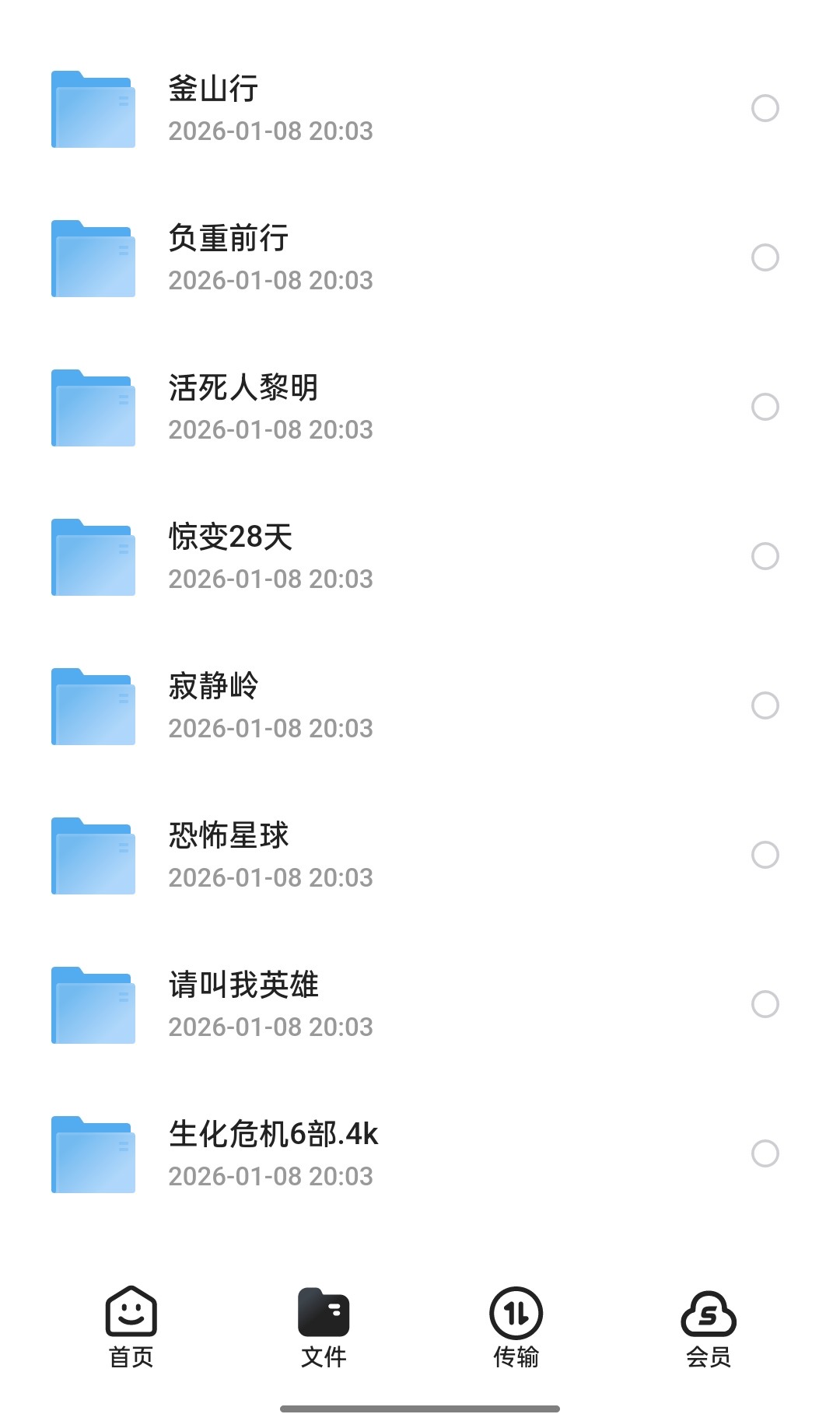Select the 负重前行 folder radio button

765,257
